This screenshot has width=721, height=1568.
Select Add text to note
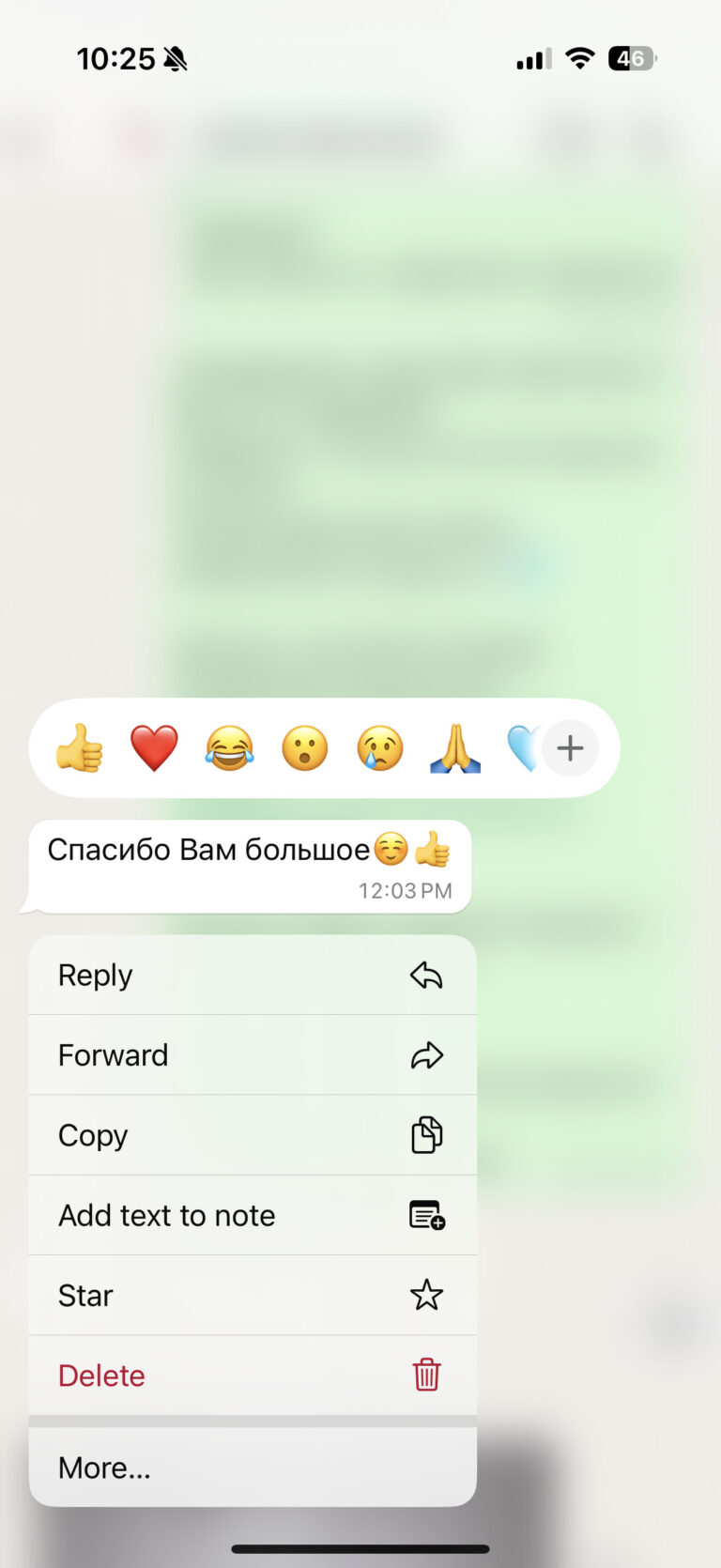tap(252, 1215)
